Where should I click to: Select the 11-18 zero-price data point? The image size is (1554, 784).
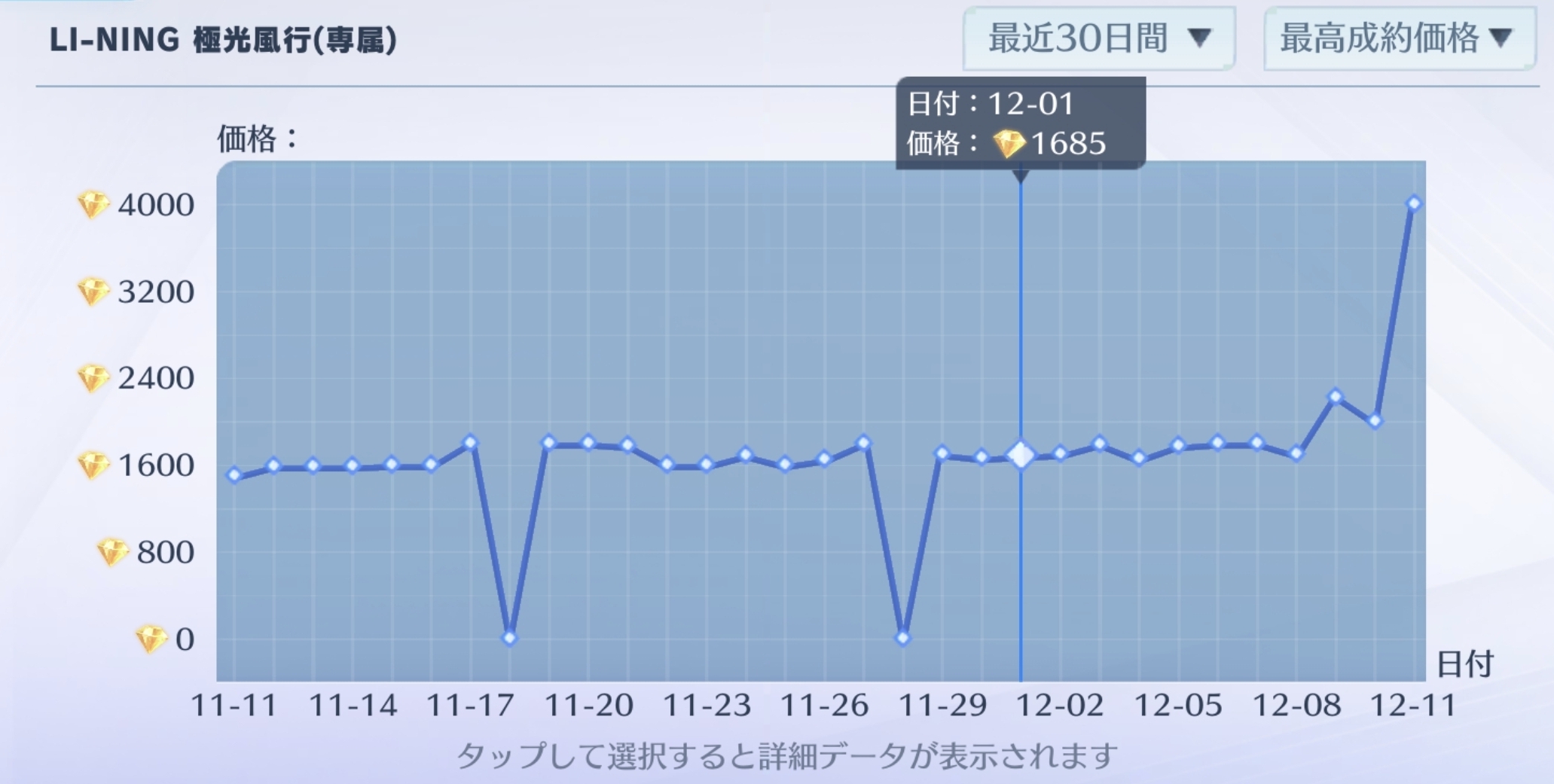509,638
